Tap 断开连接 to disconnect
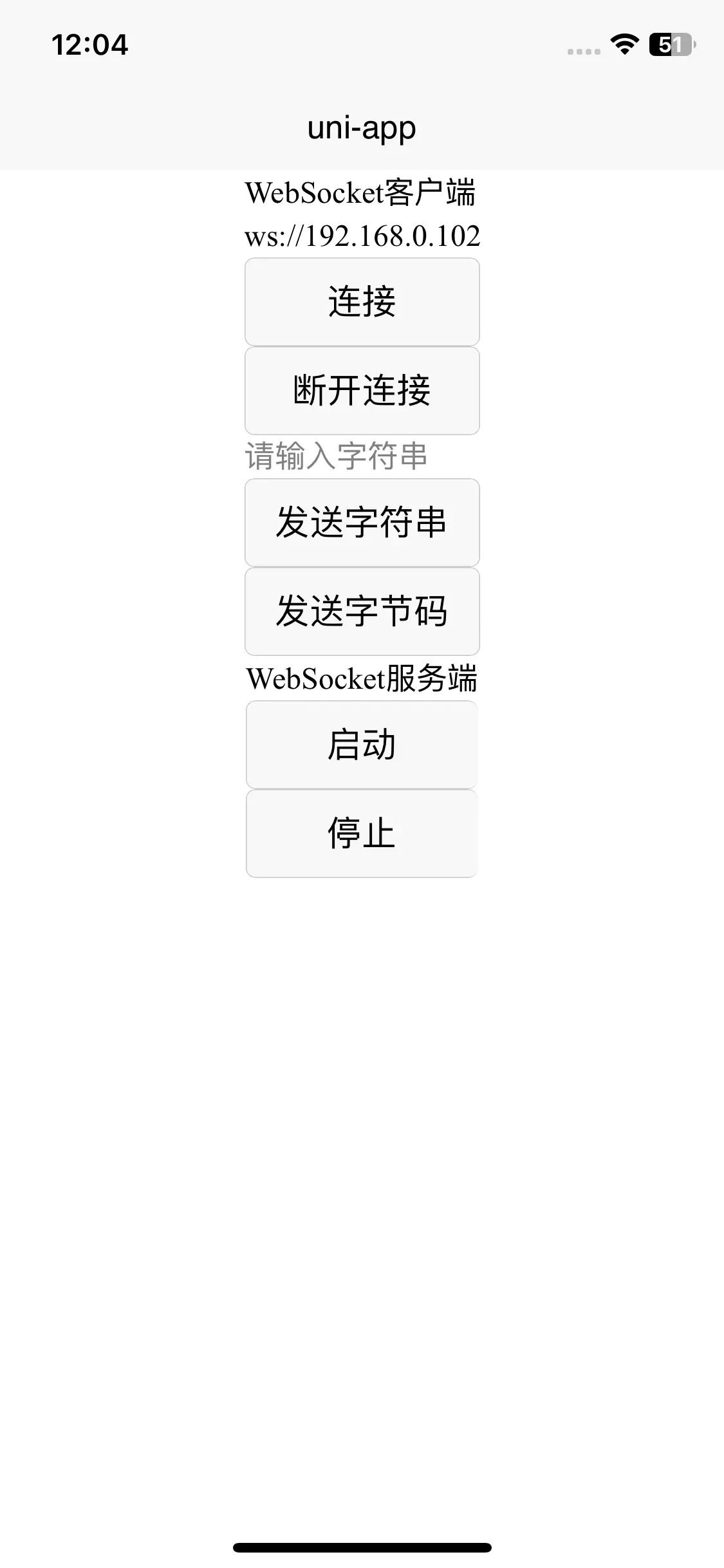724x1568 pixels. pyautogui.click(x=362, y=391)
